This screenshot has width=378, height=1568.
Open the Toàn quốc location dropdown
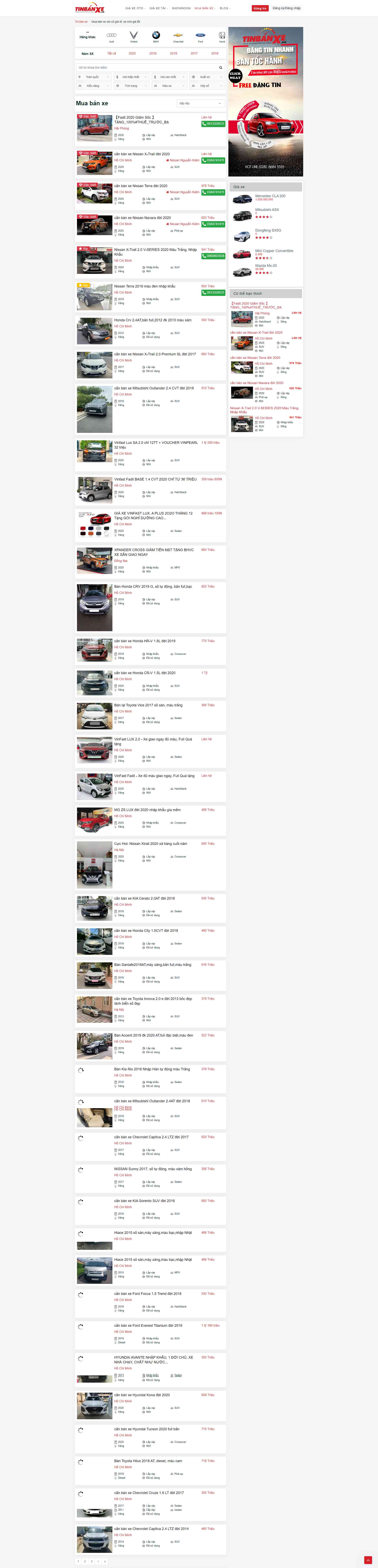94,77
